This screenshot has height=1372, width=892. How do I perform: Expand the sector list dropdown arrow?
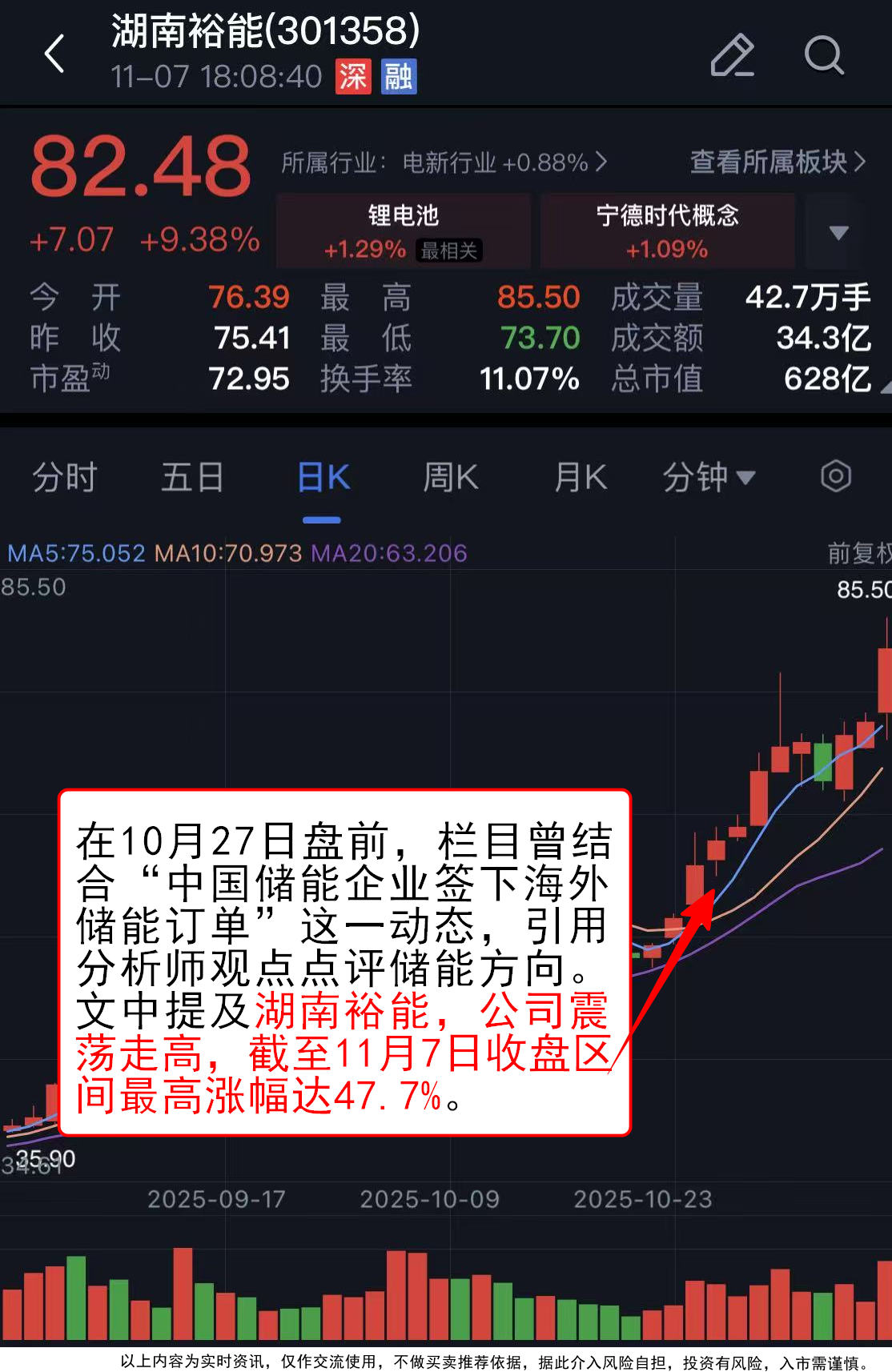838,233
